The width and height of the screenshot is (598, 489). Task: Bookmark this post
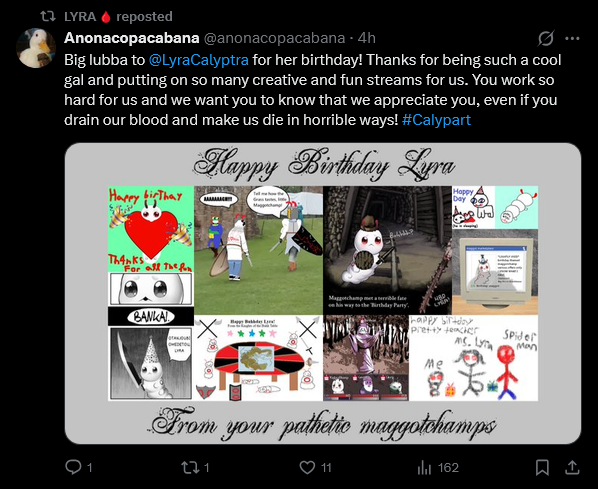[x=542, y=467]
